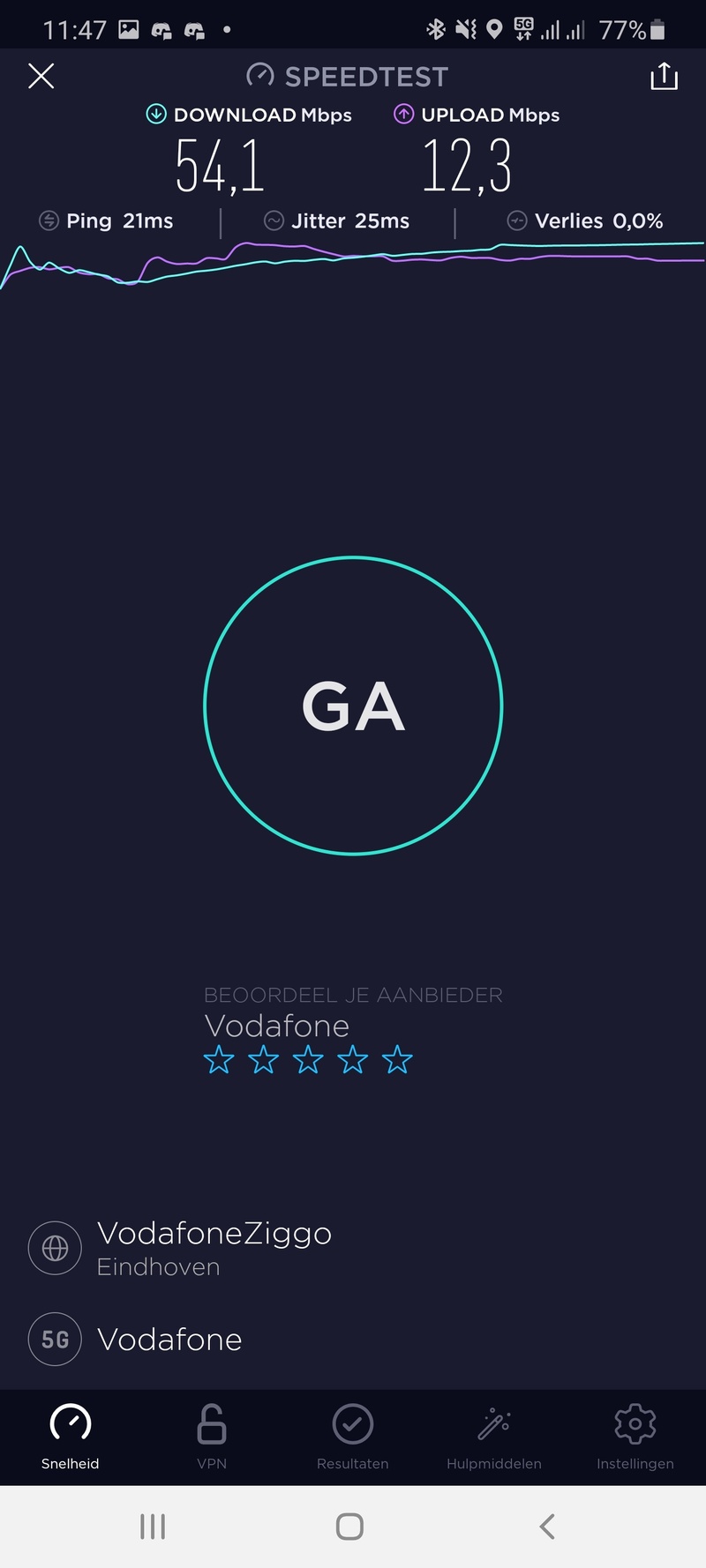Change the VodafoneZiggo Eindhoven server

pos(212,1248)
